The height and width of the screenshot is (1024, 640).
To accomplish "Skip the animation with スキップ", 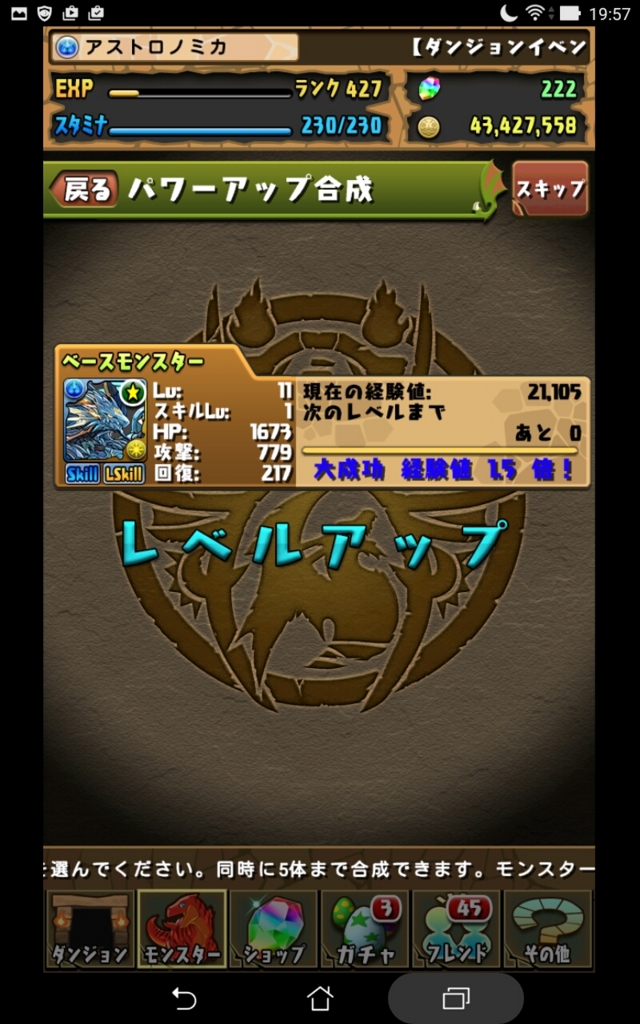I will [550, 188].
